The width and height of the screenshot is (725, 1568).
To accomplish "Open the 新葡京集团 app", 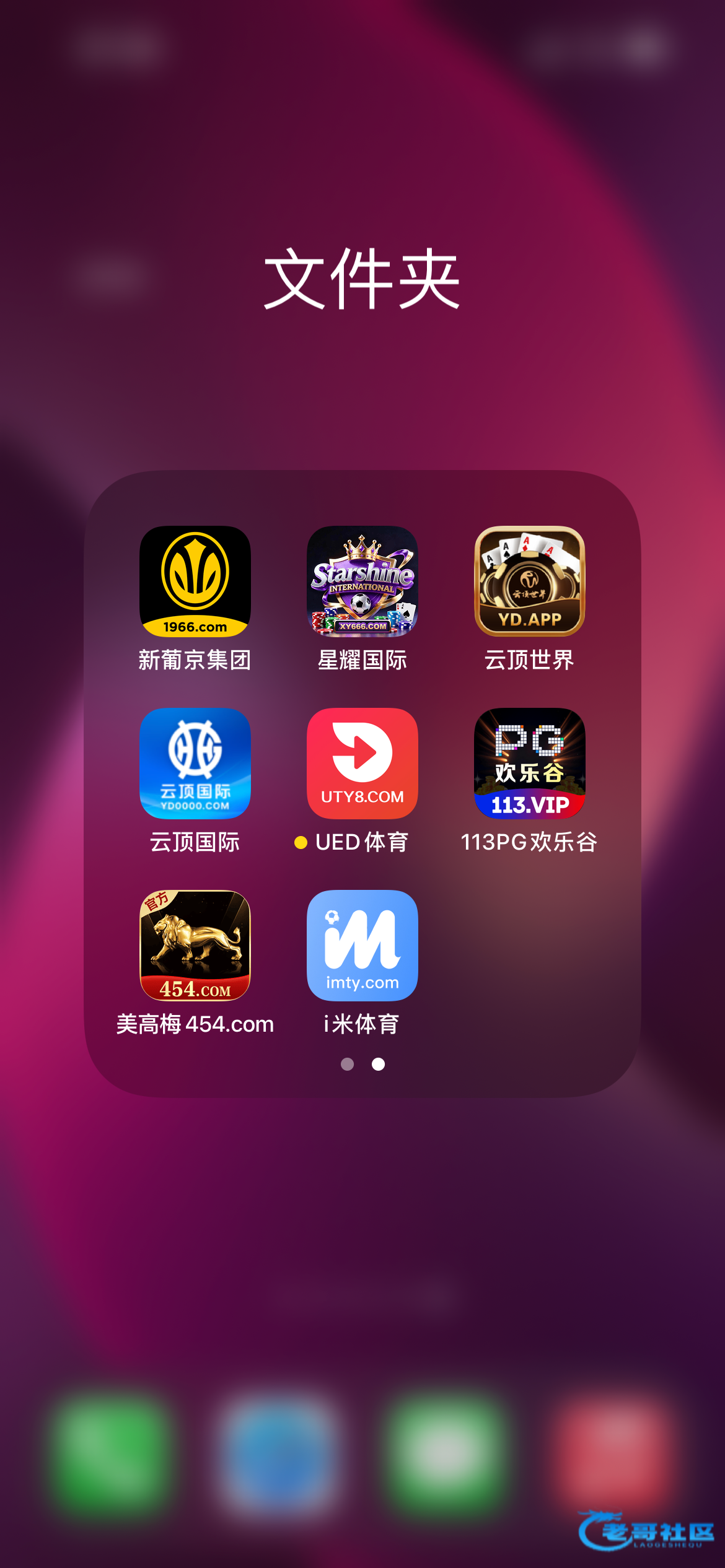I will click(195, 581).
